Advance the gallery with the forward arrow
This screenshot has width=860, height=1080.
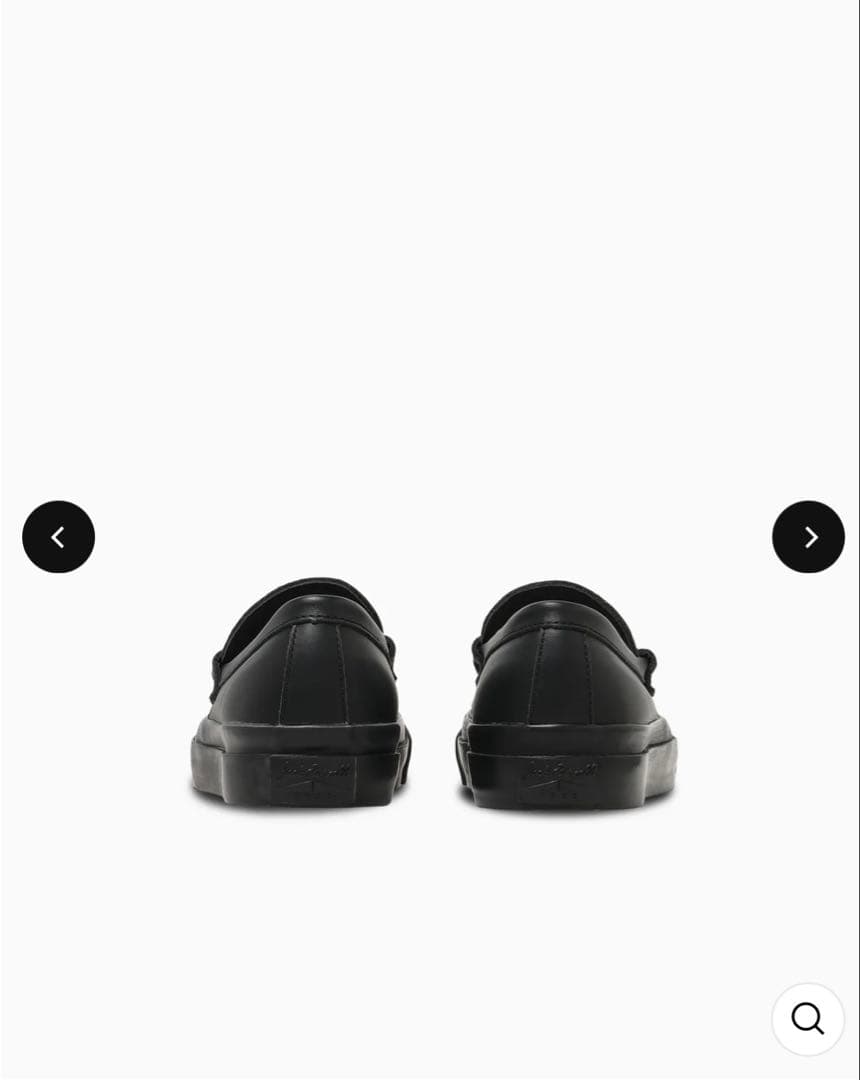(x=807, y=536)
